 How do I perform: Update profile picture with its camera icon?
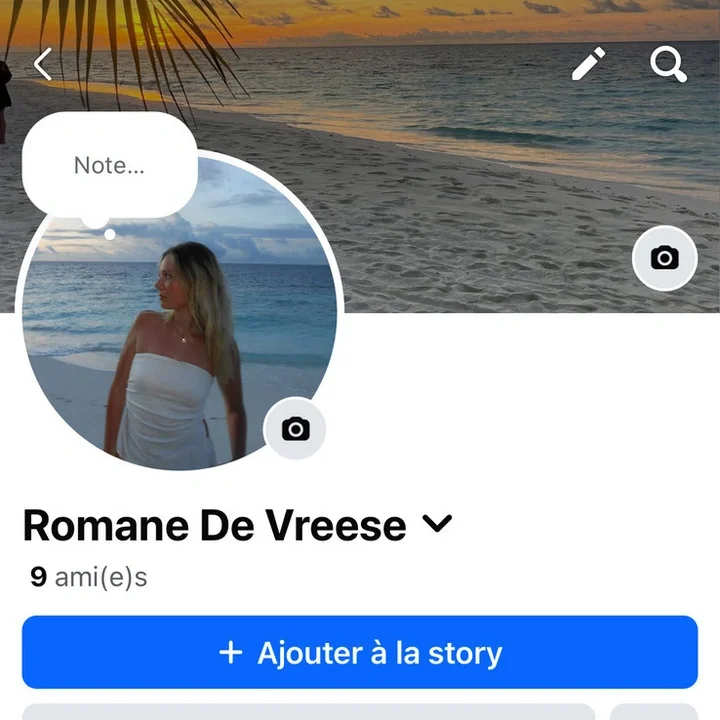295,429
